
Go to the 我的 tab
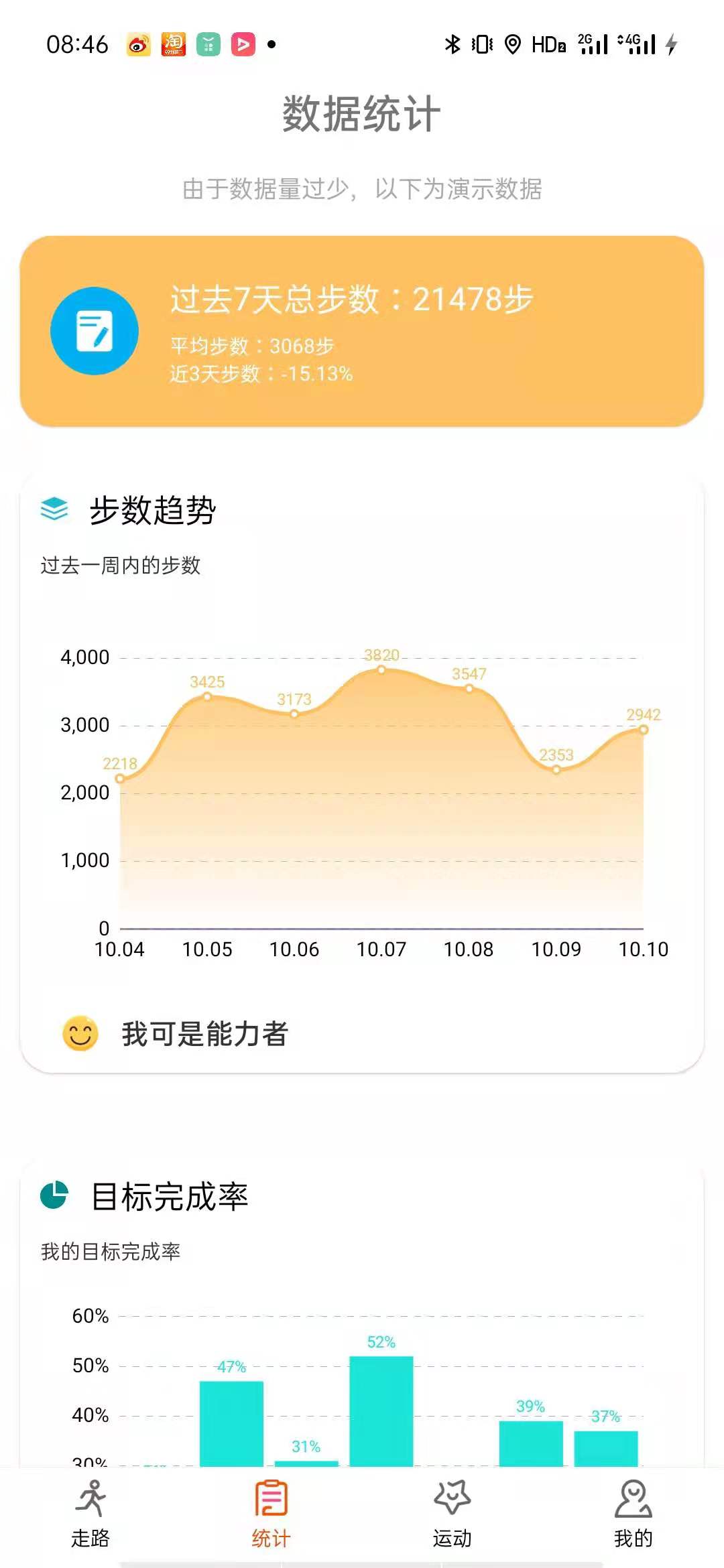pyautogui.click(x=633, y=1514)
